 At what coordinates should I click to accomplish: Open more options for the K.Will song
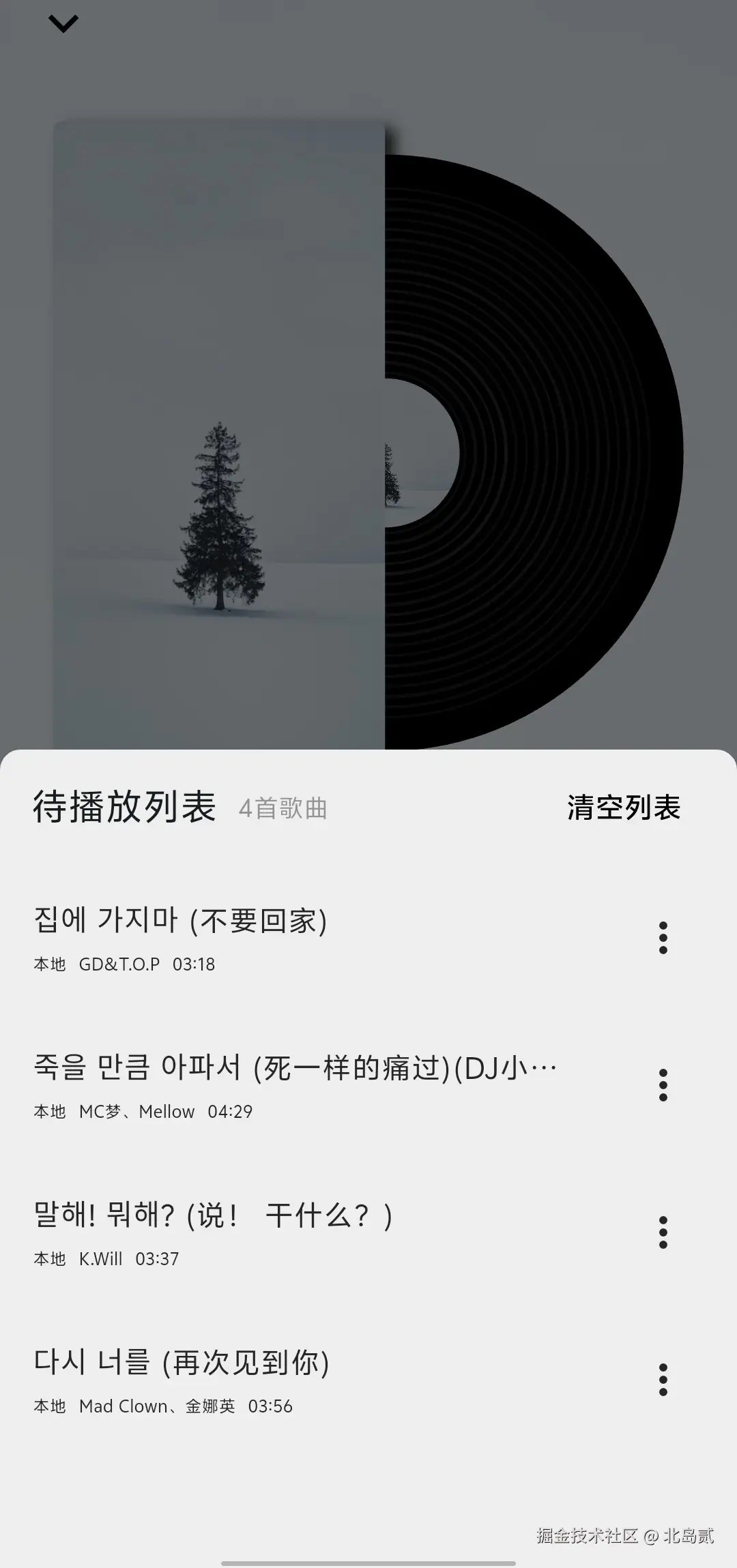(663, 1232)
